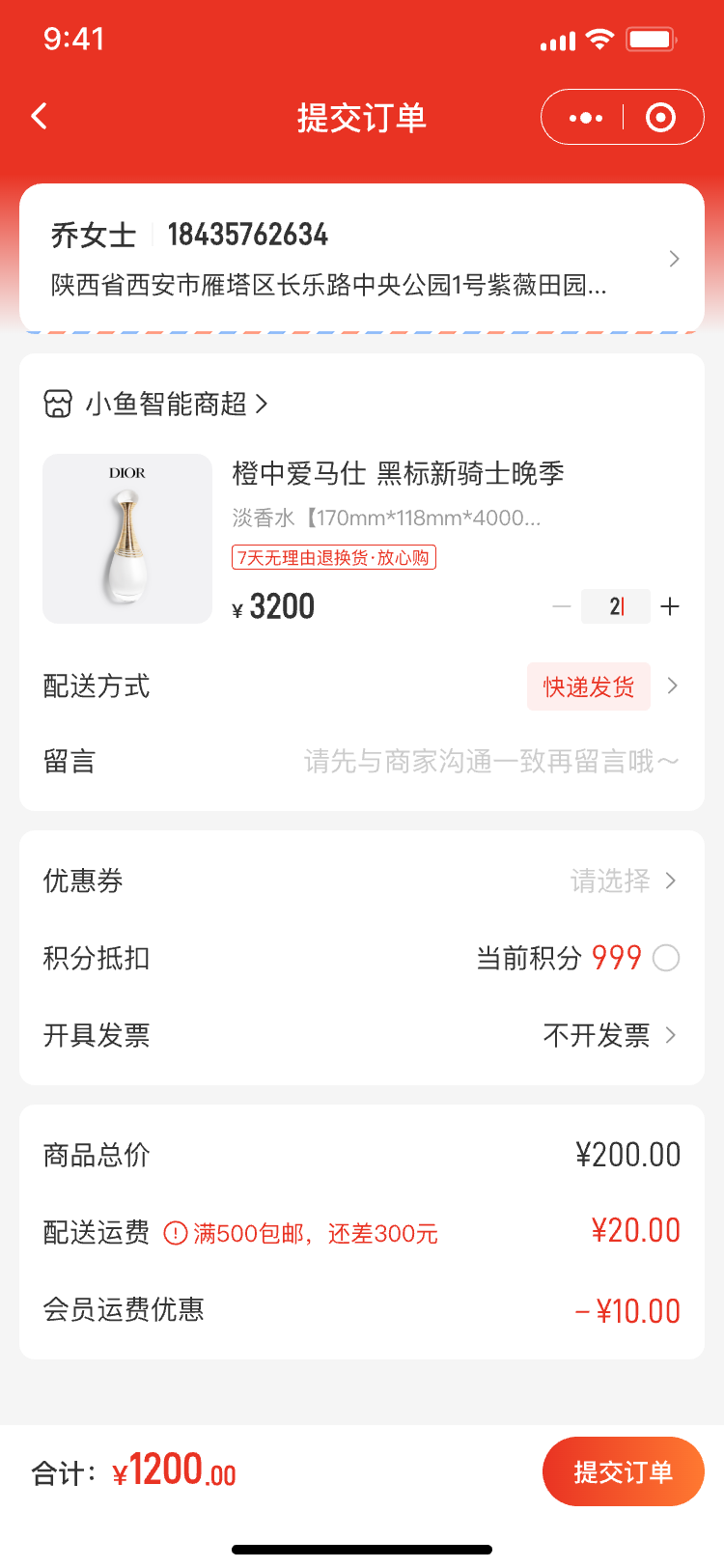
Task: Submit the order with 提交订单 button
Action: coord(623,1471)
